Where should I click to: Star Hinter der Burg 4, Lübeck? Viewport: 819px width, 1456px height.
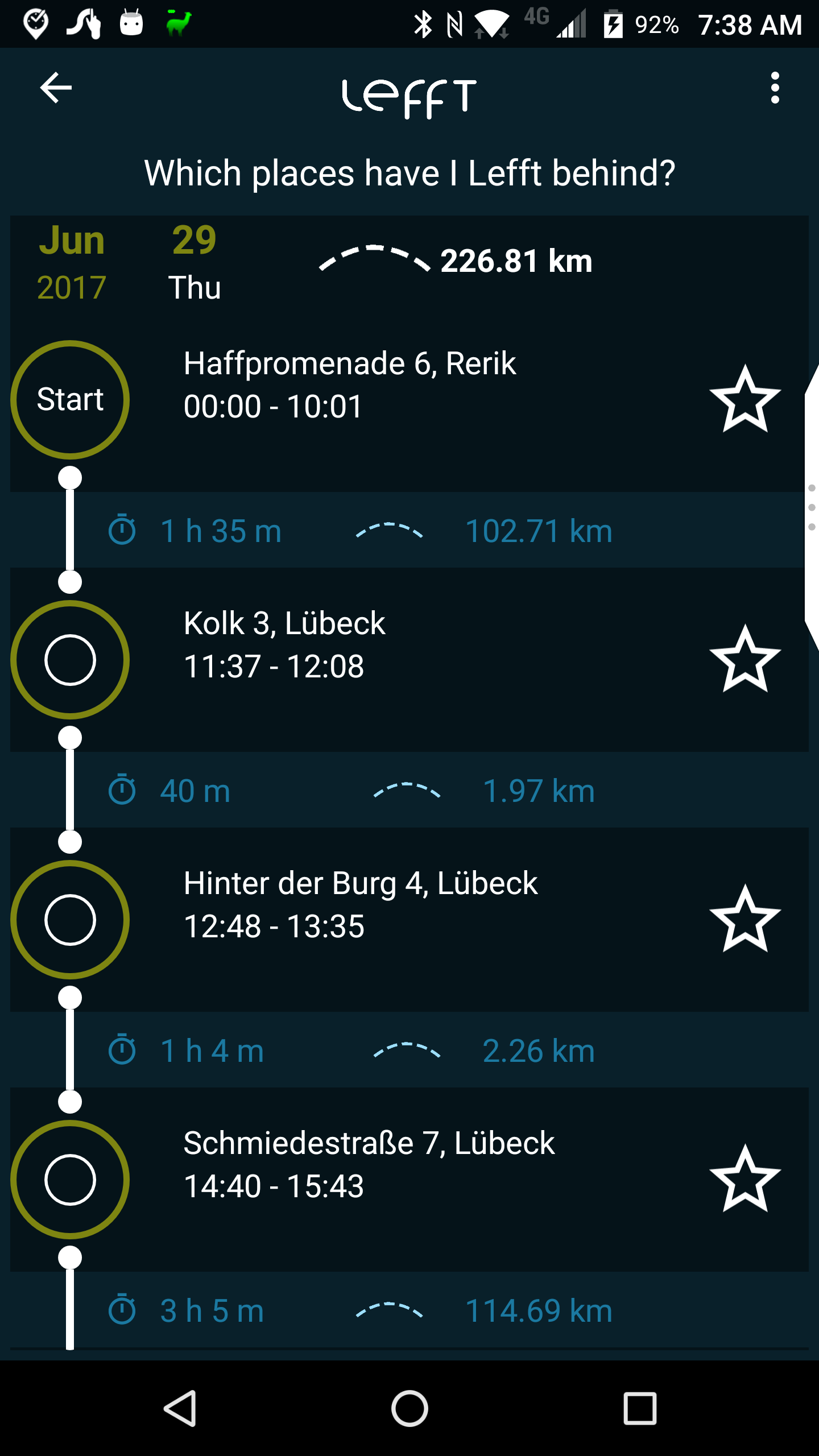coord(745,919)
